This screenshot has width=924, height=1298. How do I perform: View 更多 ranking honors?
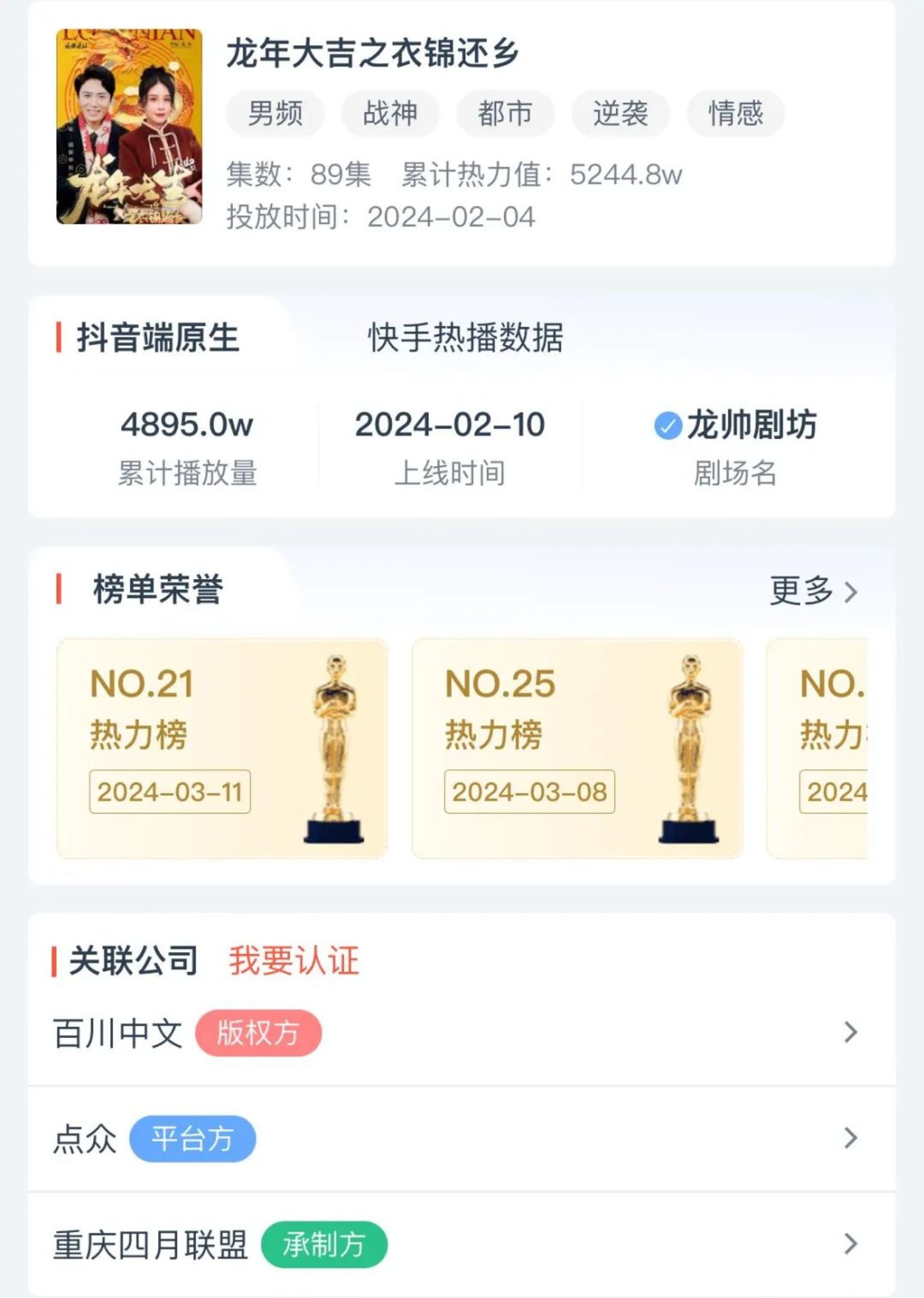click(813, 591)
